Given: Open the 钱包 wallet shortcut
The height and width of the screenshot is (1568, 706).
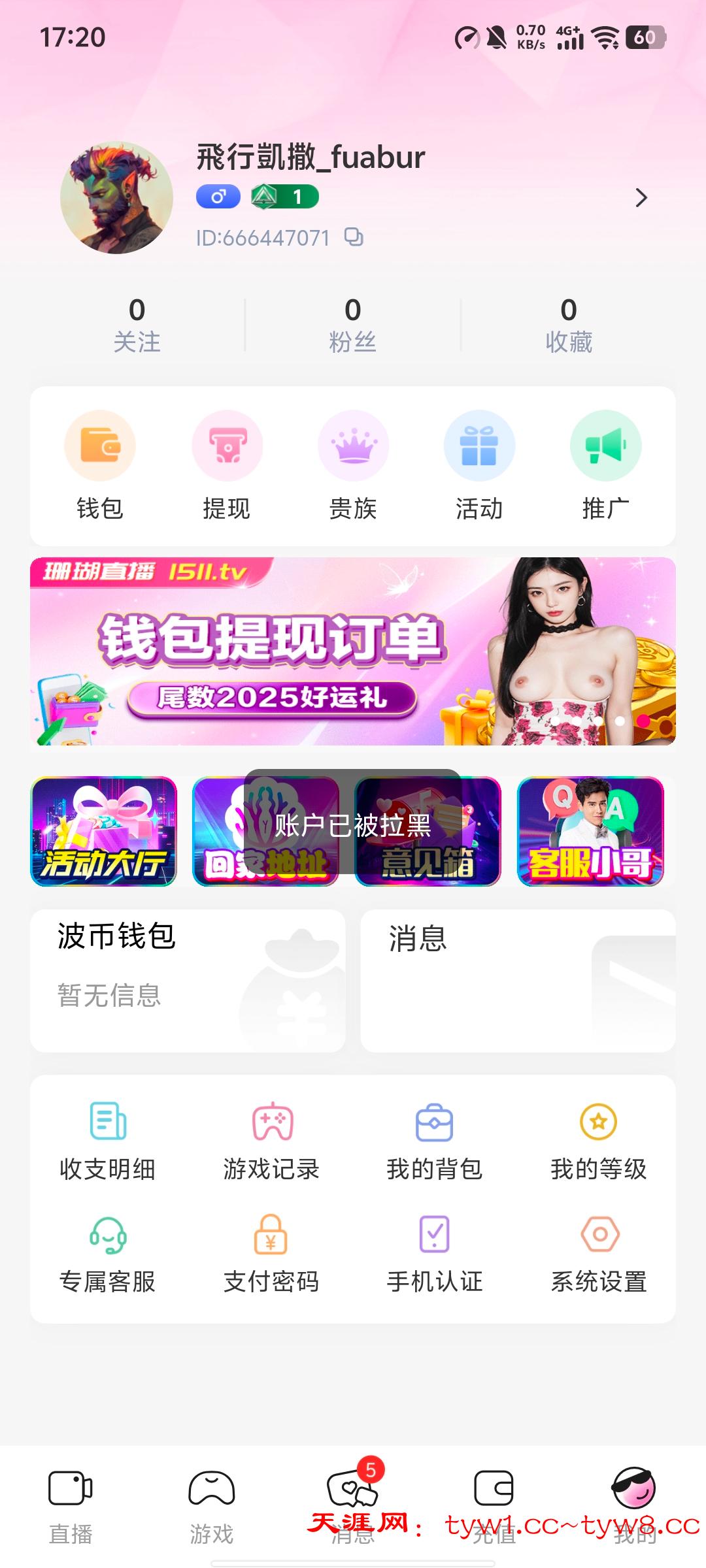Looking at the screenshot, I should 100,465.
